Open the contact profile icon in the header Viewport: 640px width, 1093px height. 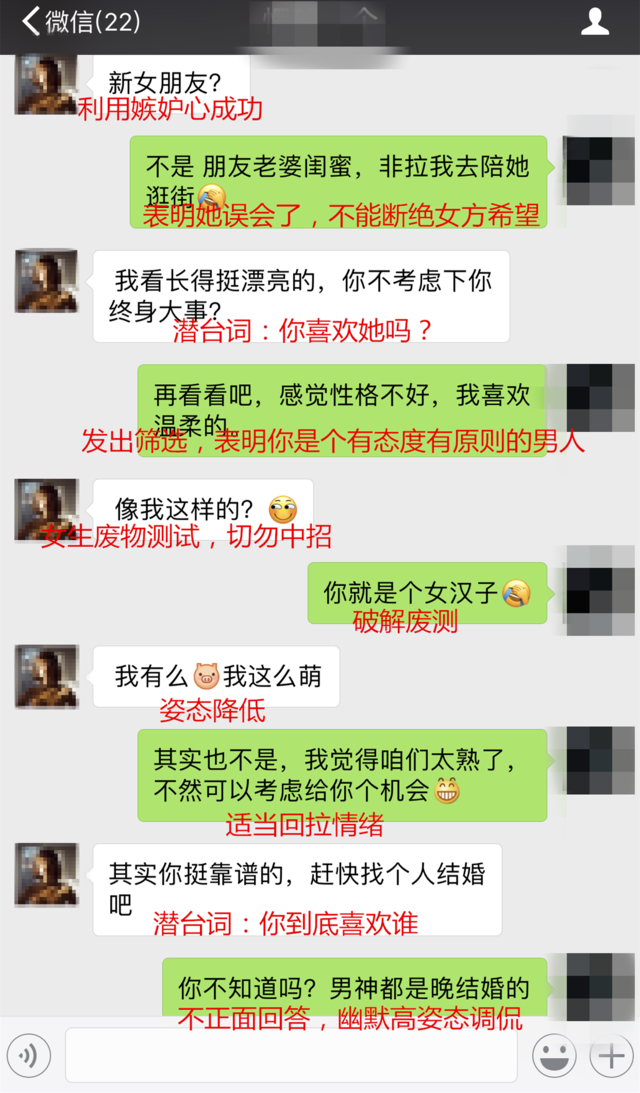click(595, 21)
